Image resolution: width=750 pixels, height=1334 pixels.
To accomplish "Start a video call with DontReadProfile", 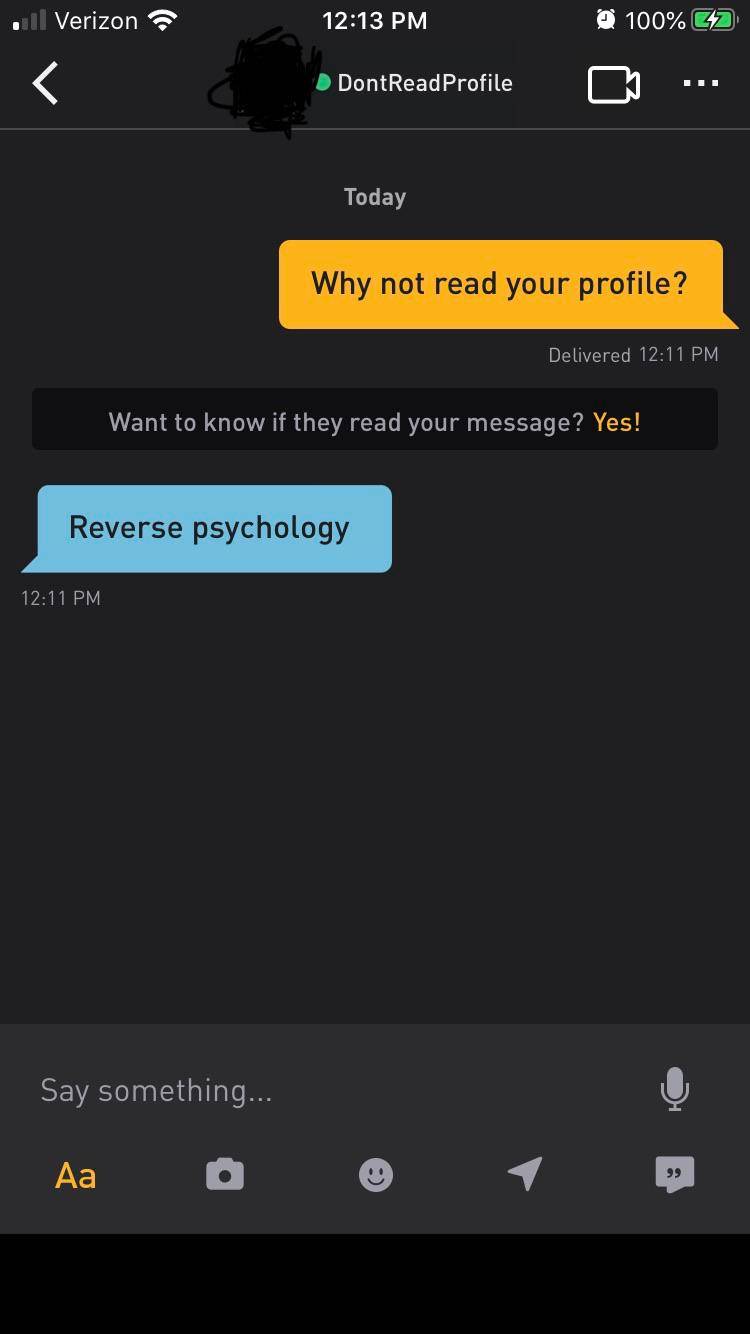I will pyautogui.click(x=613, y=84).
